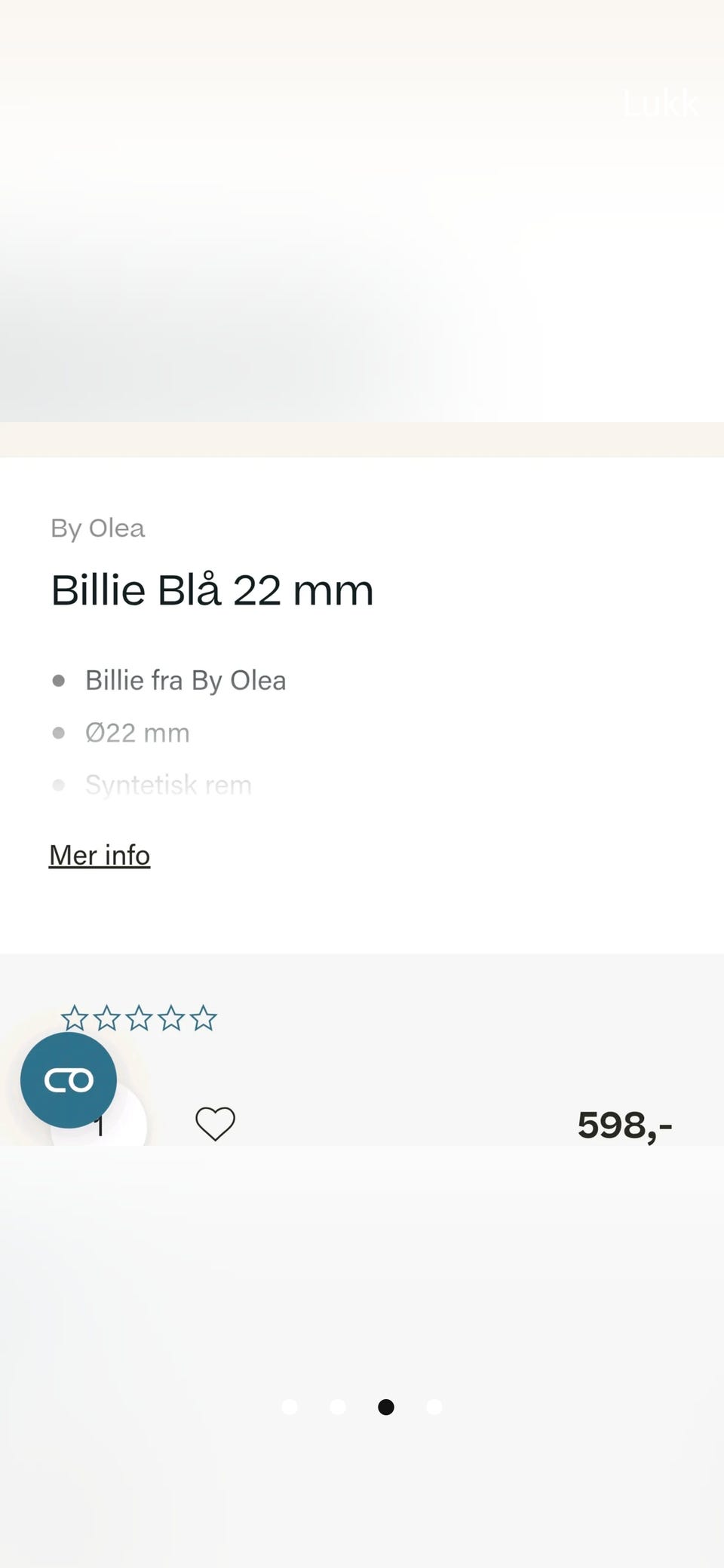This screenshot has height=1568, width=724.
Task: Click the By Olea brand name
Action: click(x=97, y=528)
